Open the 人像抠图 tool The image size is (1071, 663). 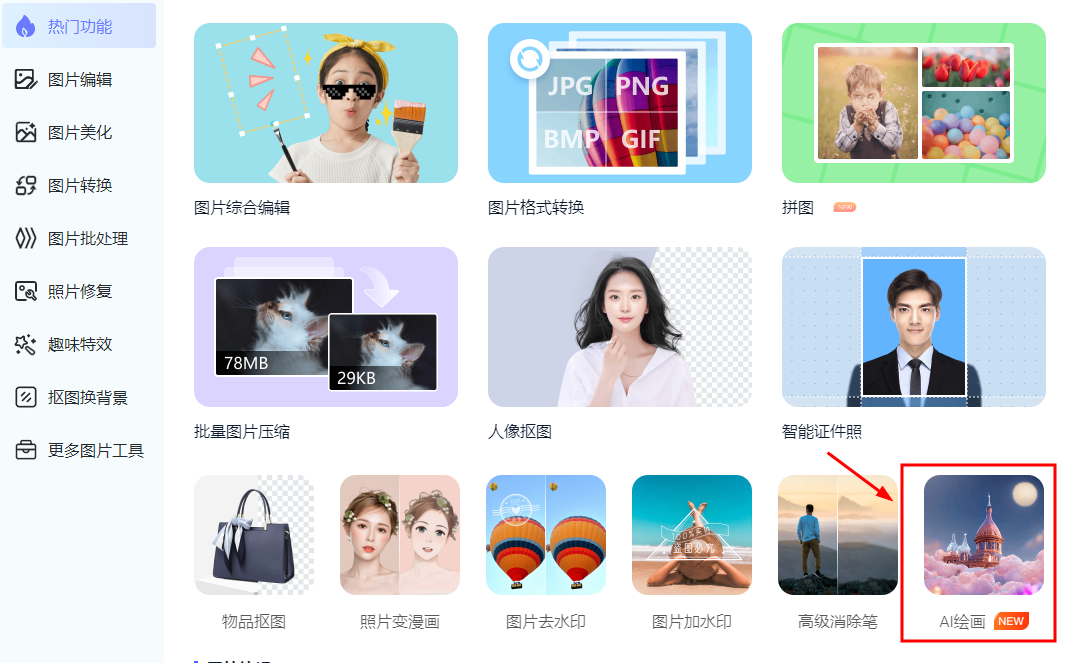(x=619, y=328)
